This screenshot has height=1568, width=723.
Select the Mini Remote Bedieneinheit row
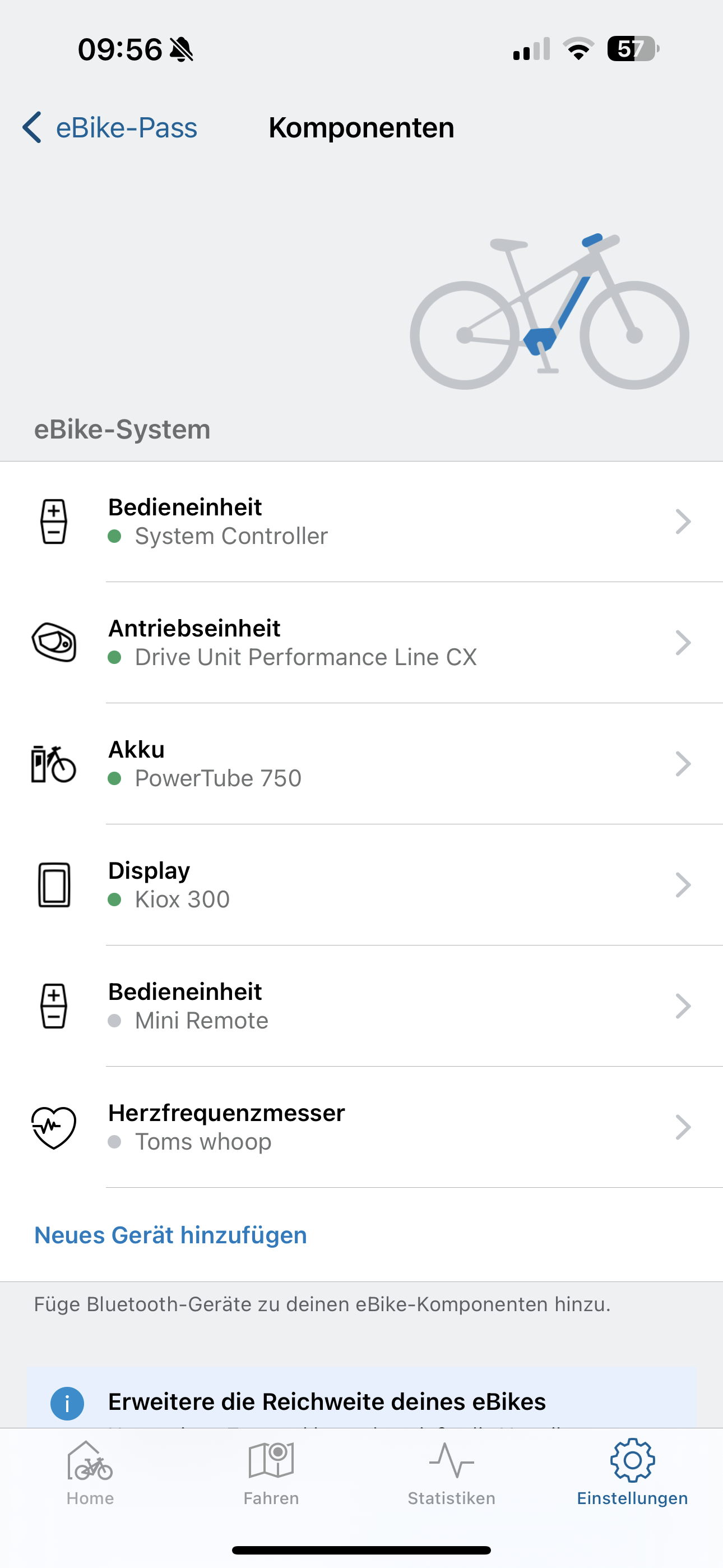(x=361, y=1006)
